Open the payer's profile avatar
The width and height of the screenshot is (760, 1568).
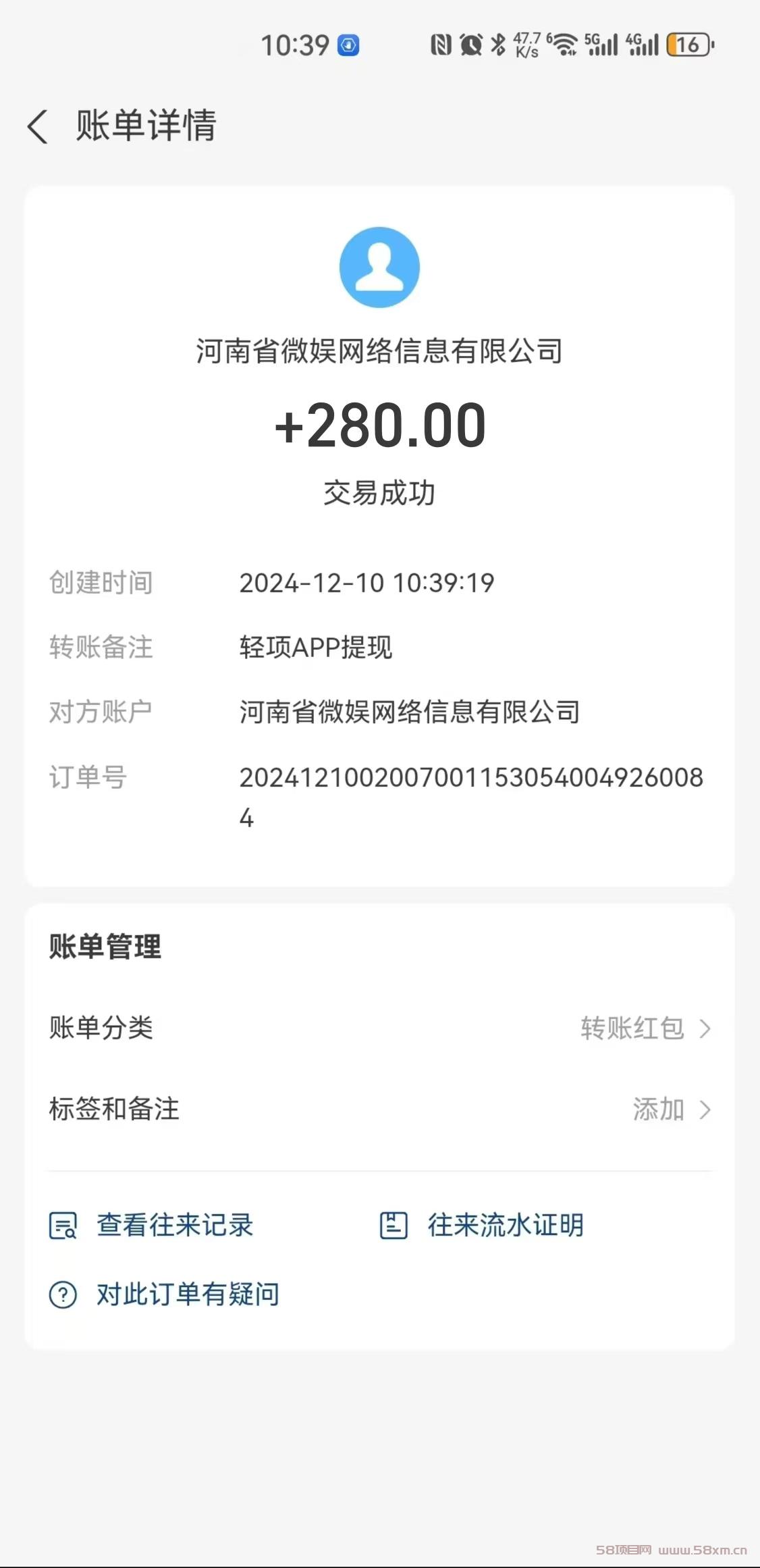click(379, 267)
